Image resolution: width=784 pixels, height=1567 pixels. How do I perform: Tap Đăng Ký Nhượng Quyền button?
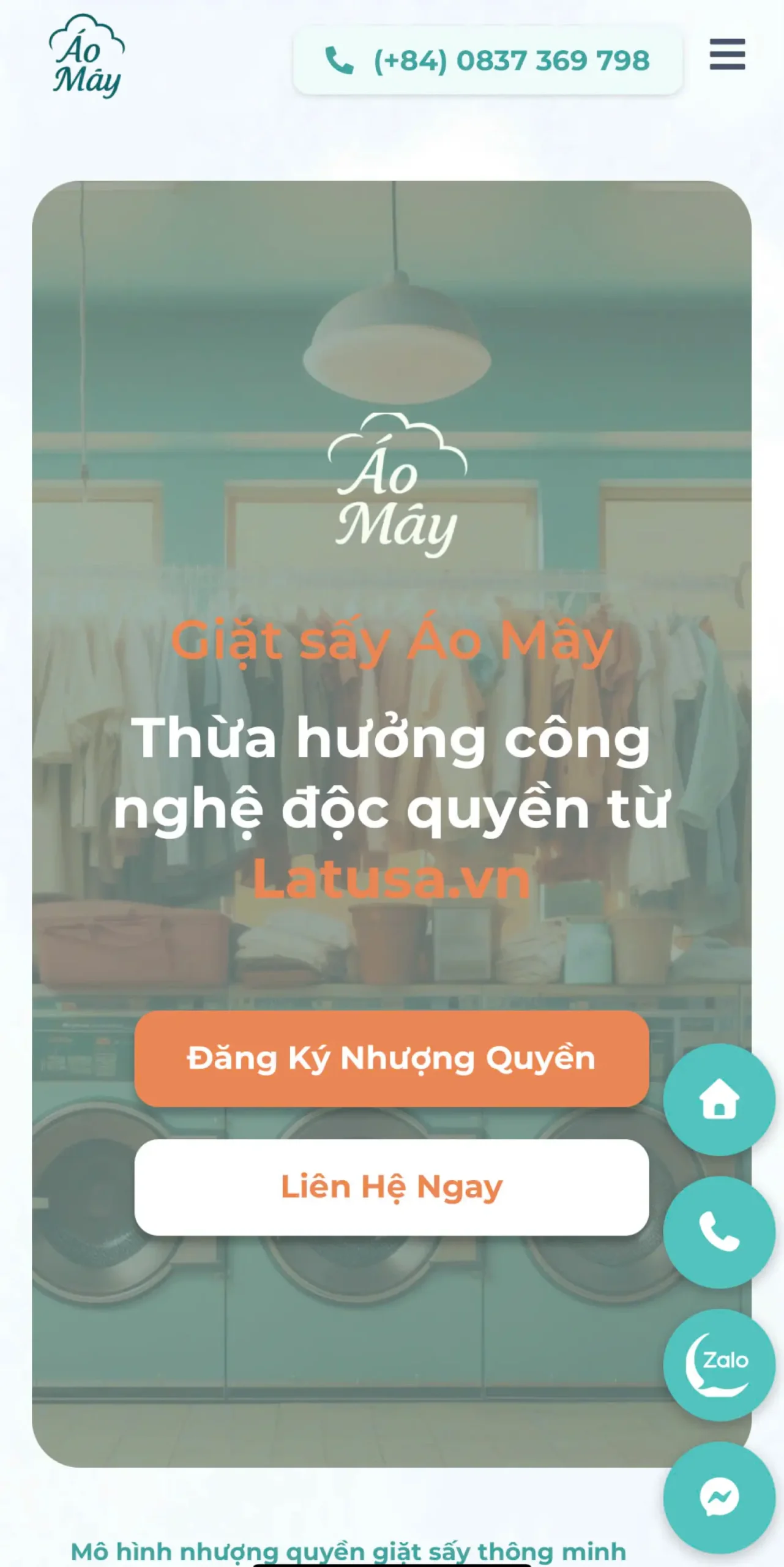pyautogui.click(x=391, y=1058)
